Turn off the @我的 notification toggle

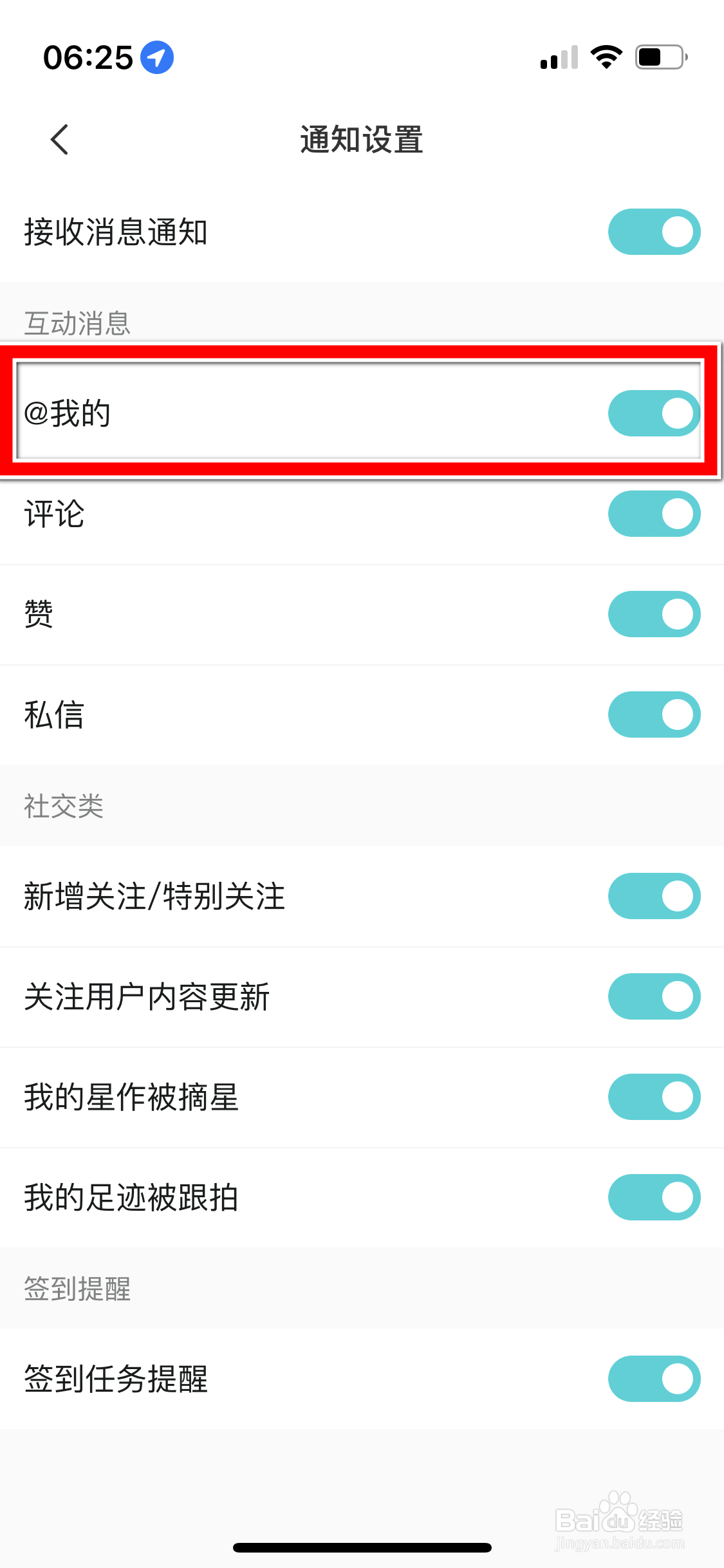pos(654,413)
